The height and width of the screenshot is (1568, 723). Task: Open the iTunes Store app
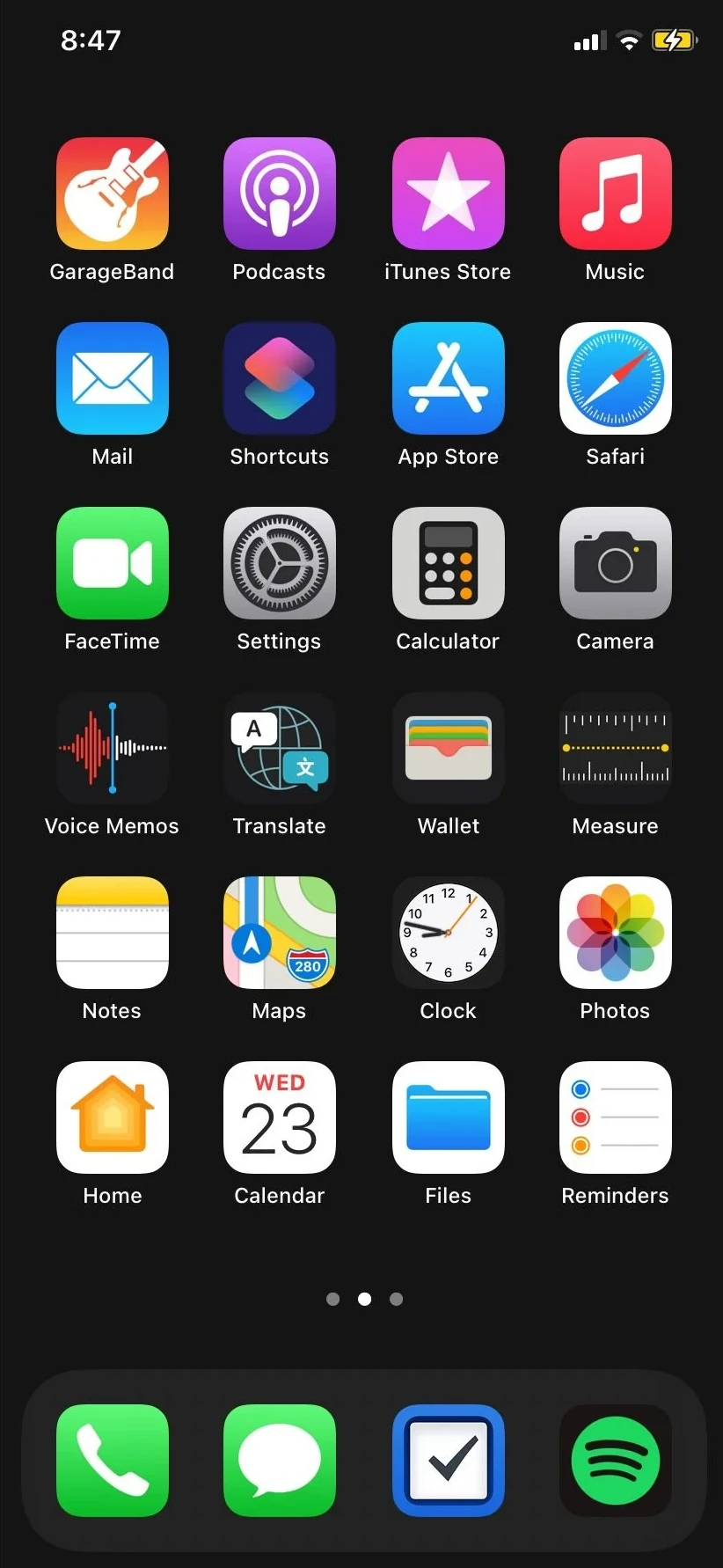[449, 194]
